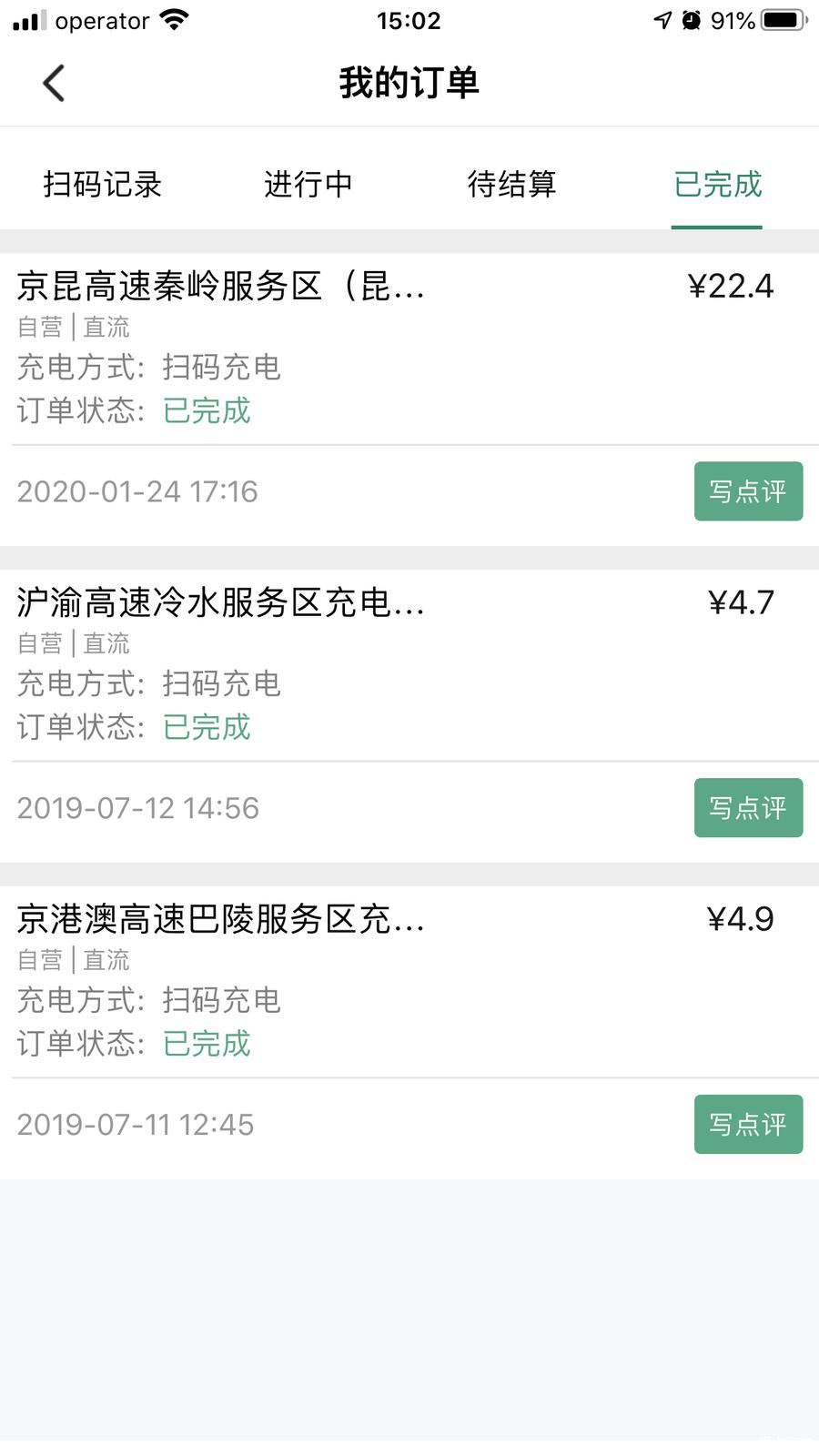Switch to the 扫码记录 tab

[103, 185]
